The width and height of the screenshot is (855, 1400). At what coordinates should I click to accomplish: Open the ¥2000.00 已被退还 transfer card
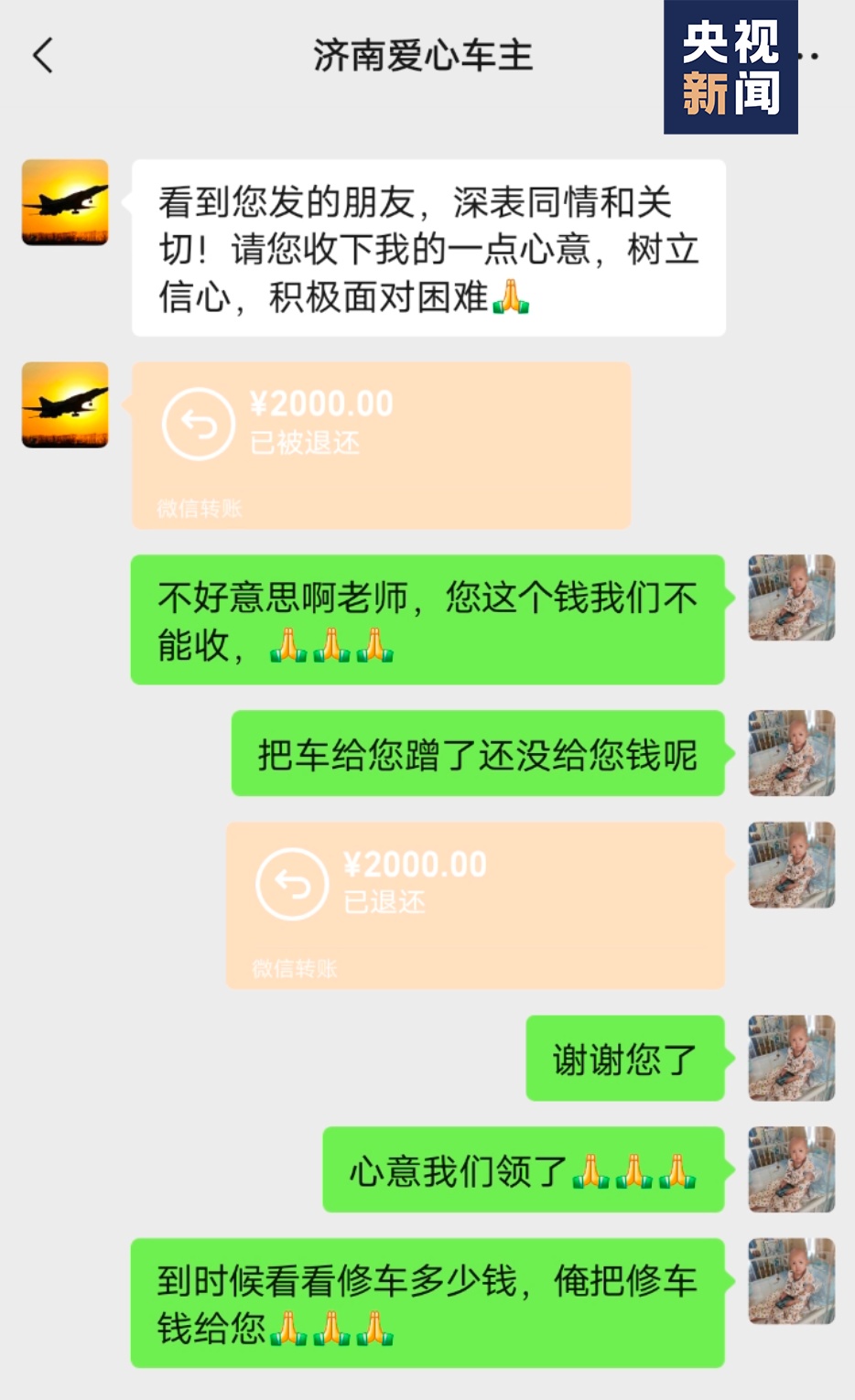click(381, 445)
